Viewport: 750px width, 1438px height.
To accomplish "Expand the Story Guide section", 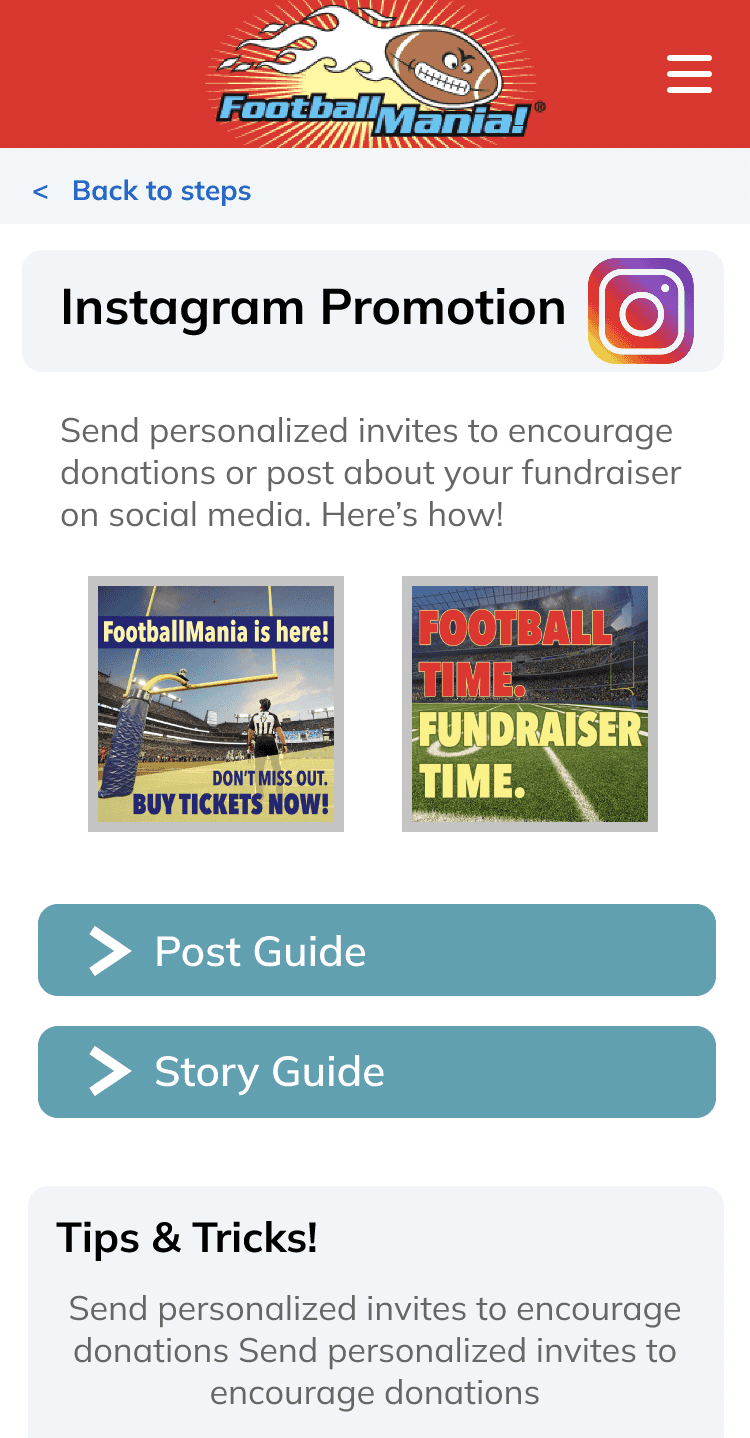I will click(x=377, y=1072).
